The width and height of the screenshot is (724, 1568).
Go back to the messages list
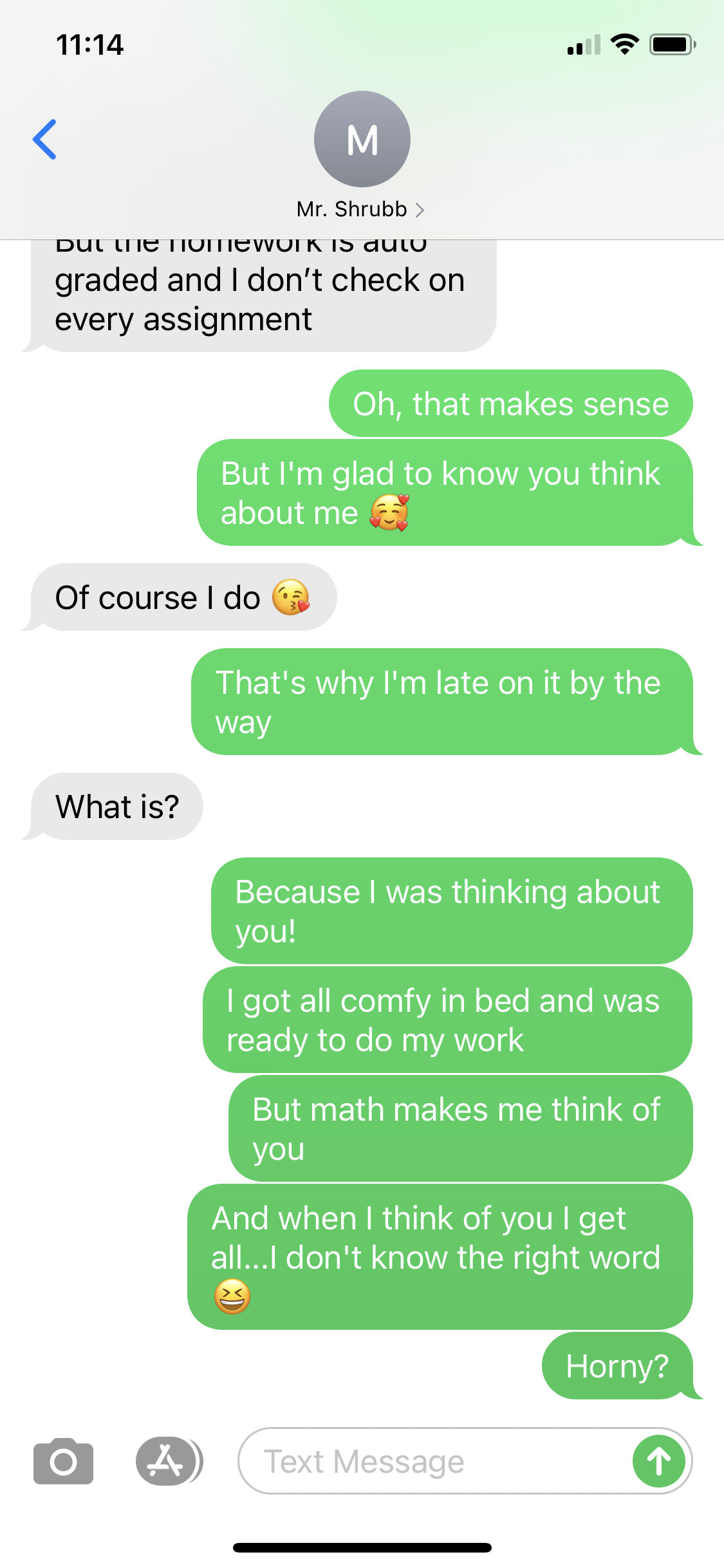(x=45, y=139)
